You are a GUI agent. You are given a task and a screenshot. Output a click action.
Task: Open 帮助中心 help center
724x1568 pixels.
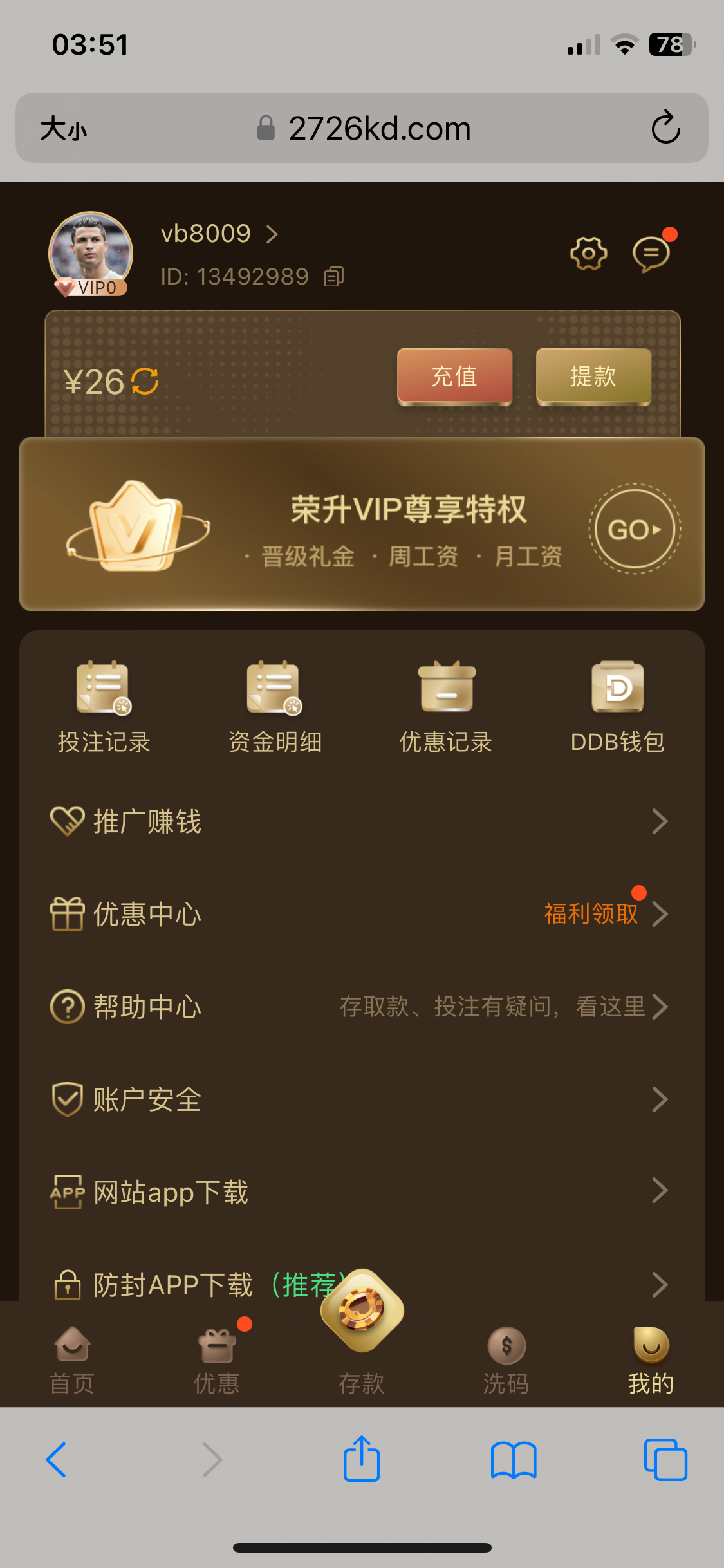tap(362, 1007)
